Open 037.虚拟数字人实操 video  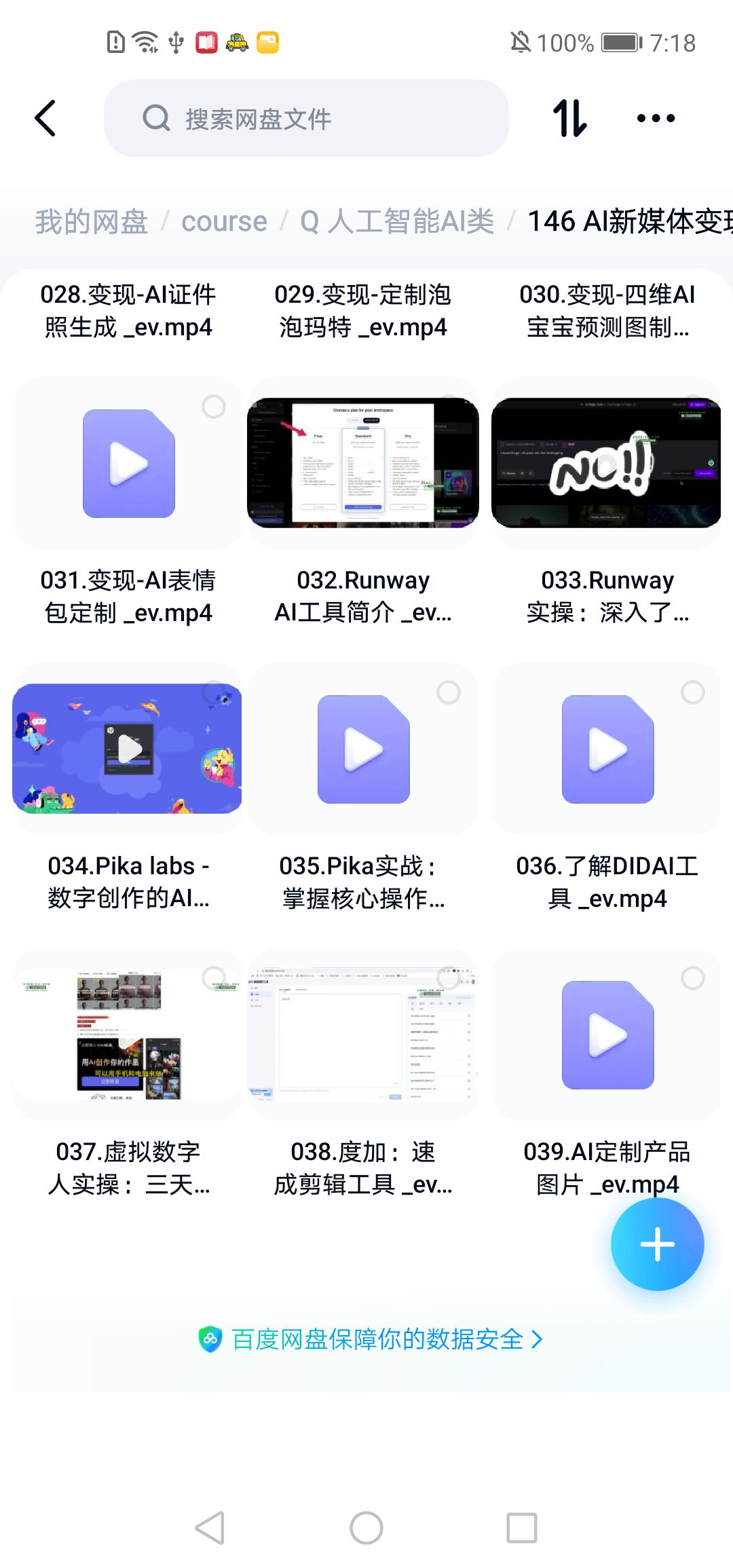128,1034
